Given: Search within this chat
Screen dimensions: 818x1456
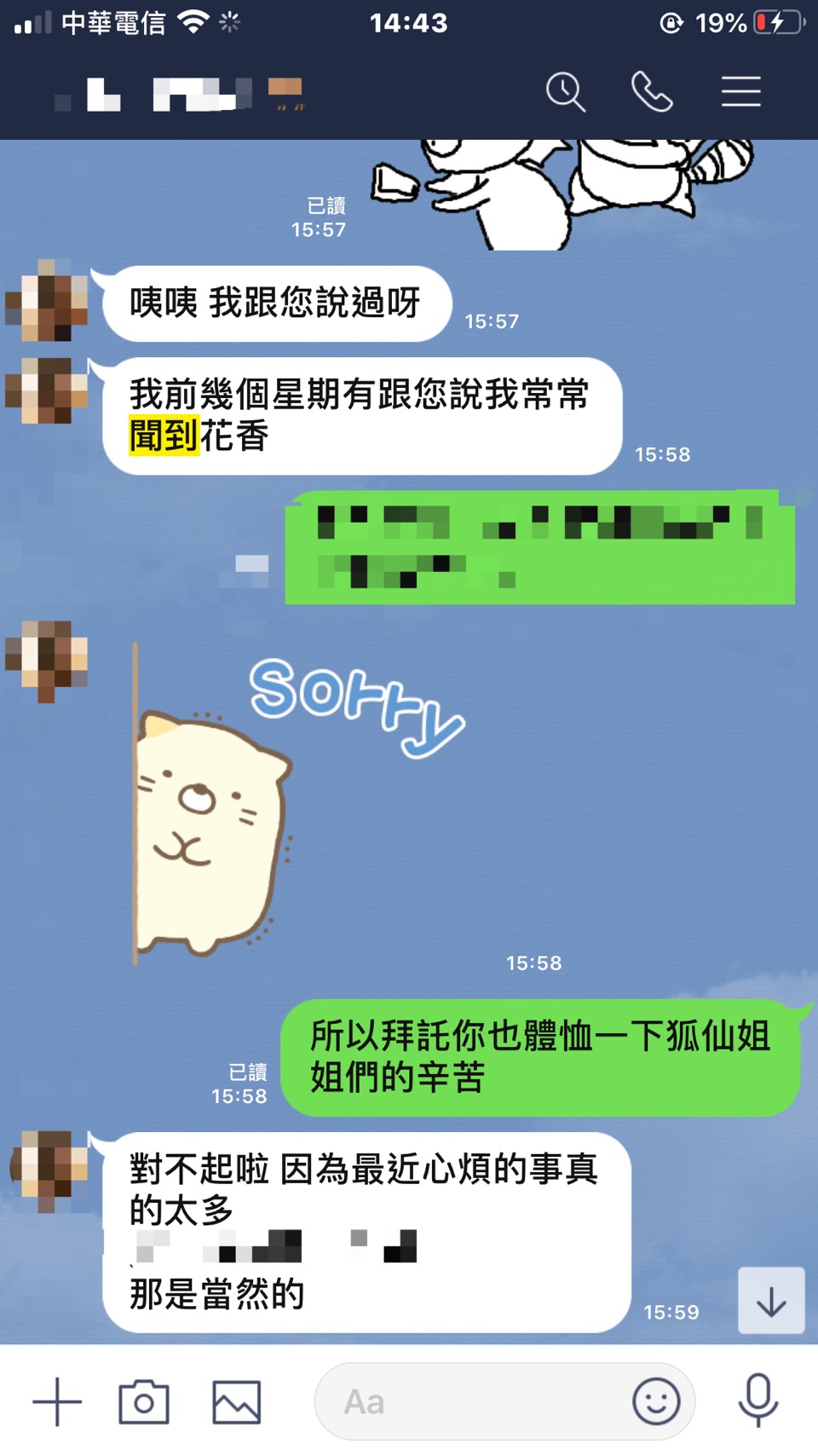Looking at the screenshot, I should click(566, 92).
